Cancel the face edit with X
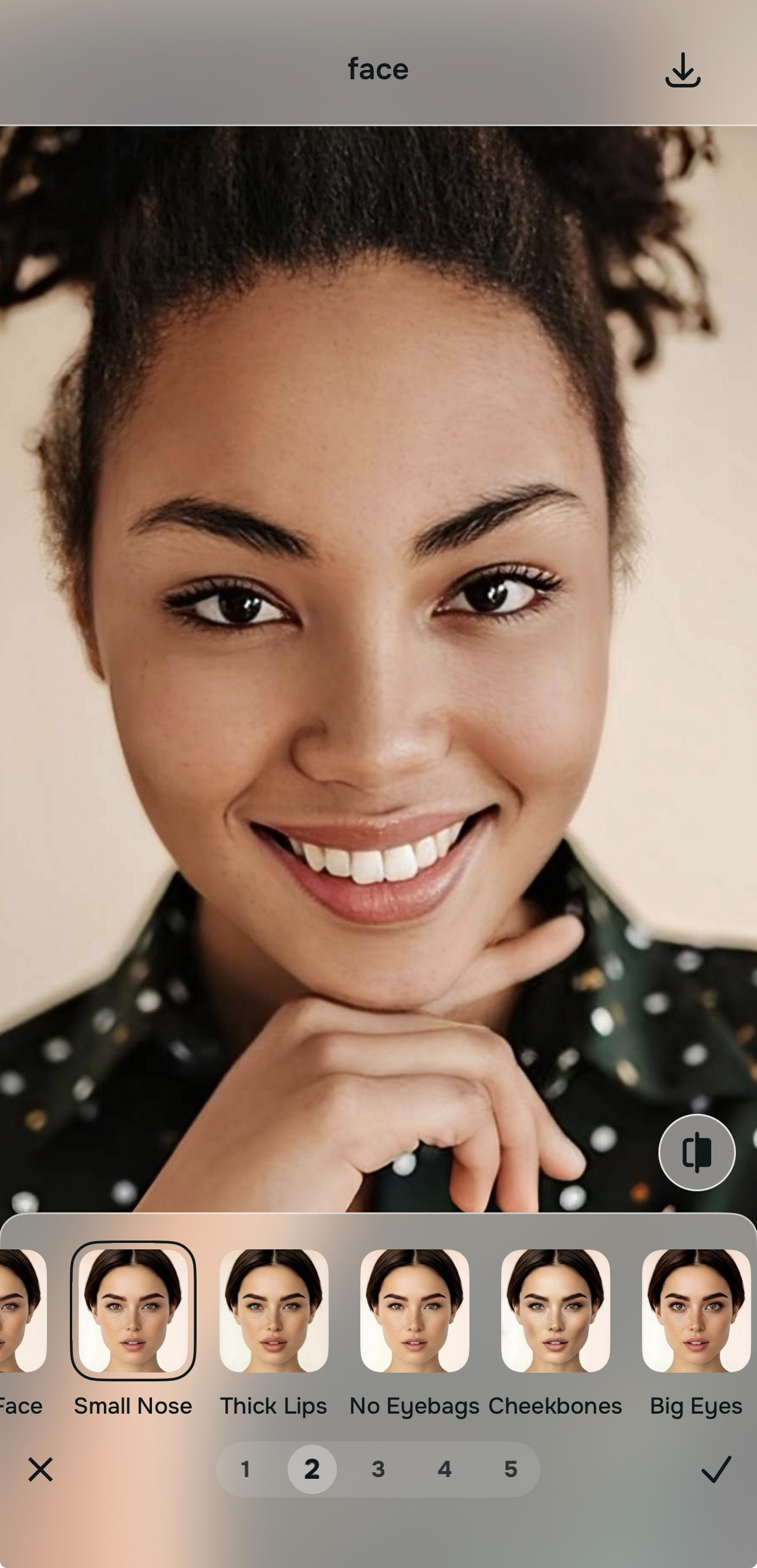The height and width of the screenshot is (1568, 757). [40, 1469]
